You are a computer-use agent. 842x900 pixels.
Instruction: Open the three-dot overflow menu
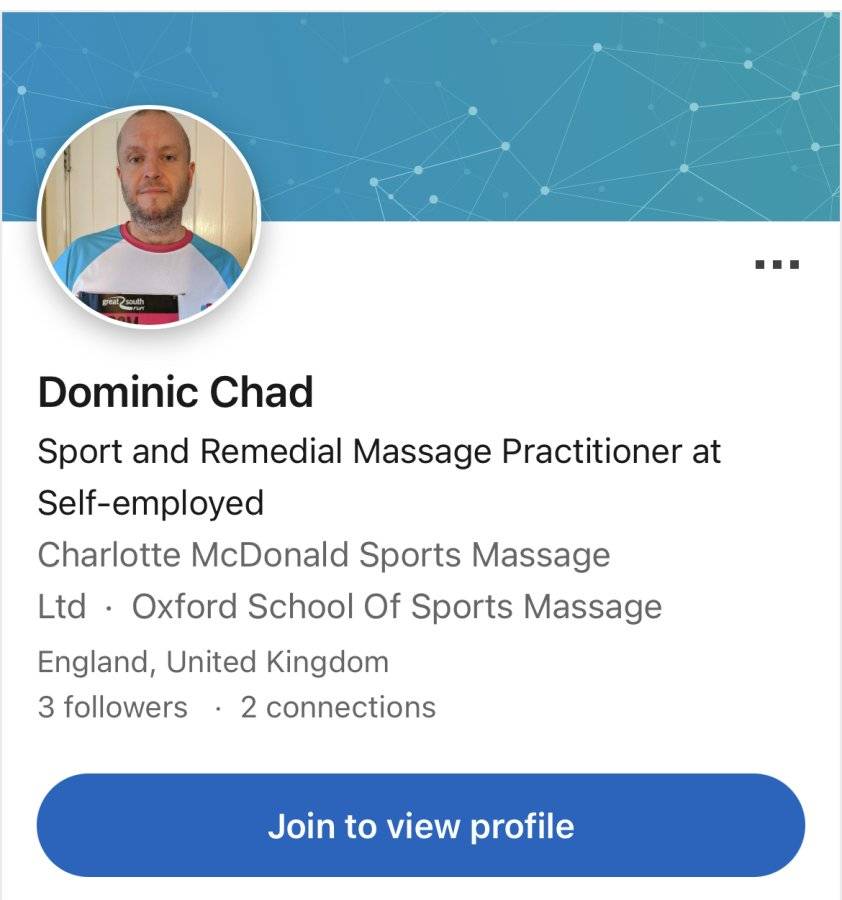click(x=777, y=265)
